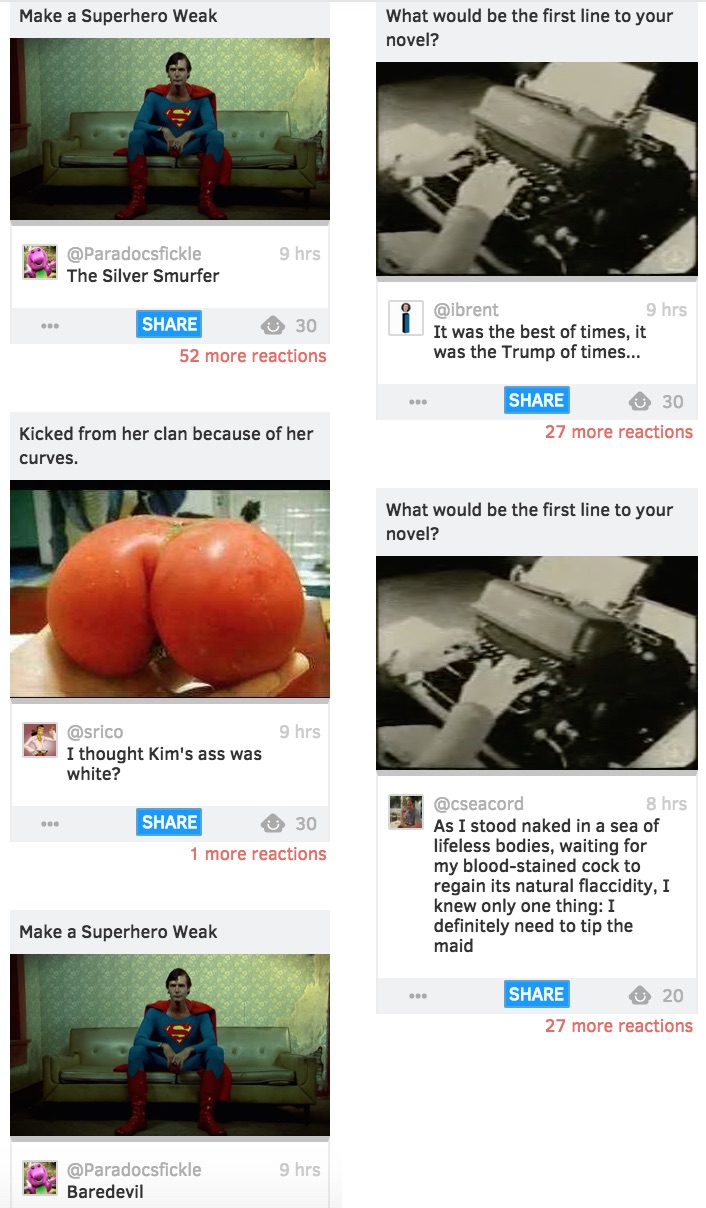The image size is (706, 1208).
Task: Open the tomato picture tile
Action: tap(170, 590)
